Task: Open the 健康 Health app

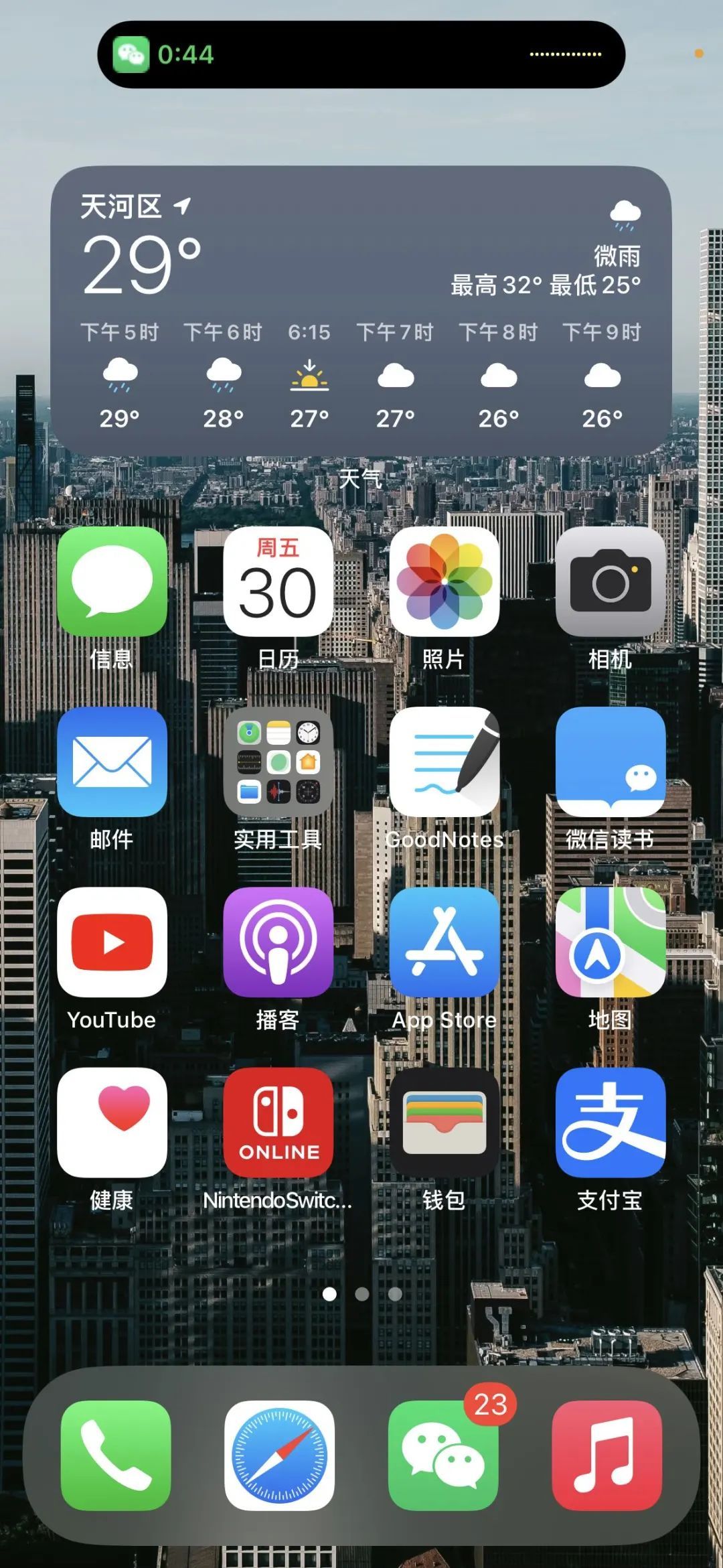Action: [112, 1123]
